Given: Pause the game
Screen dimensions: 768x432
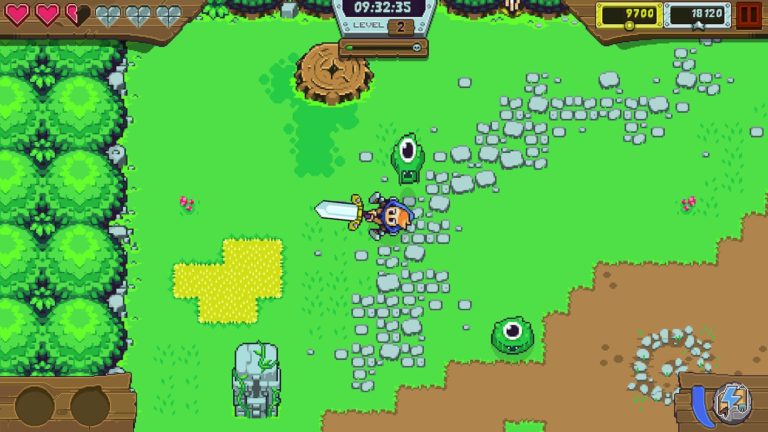Looking at the screenshot, I should (x=748, y=15).
